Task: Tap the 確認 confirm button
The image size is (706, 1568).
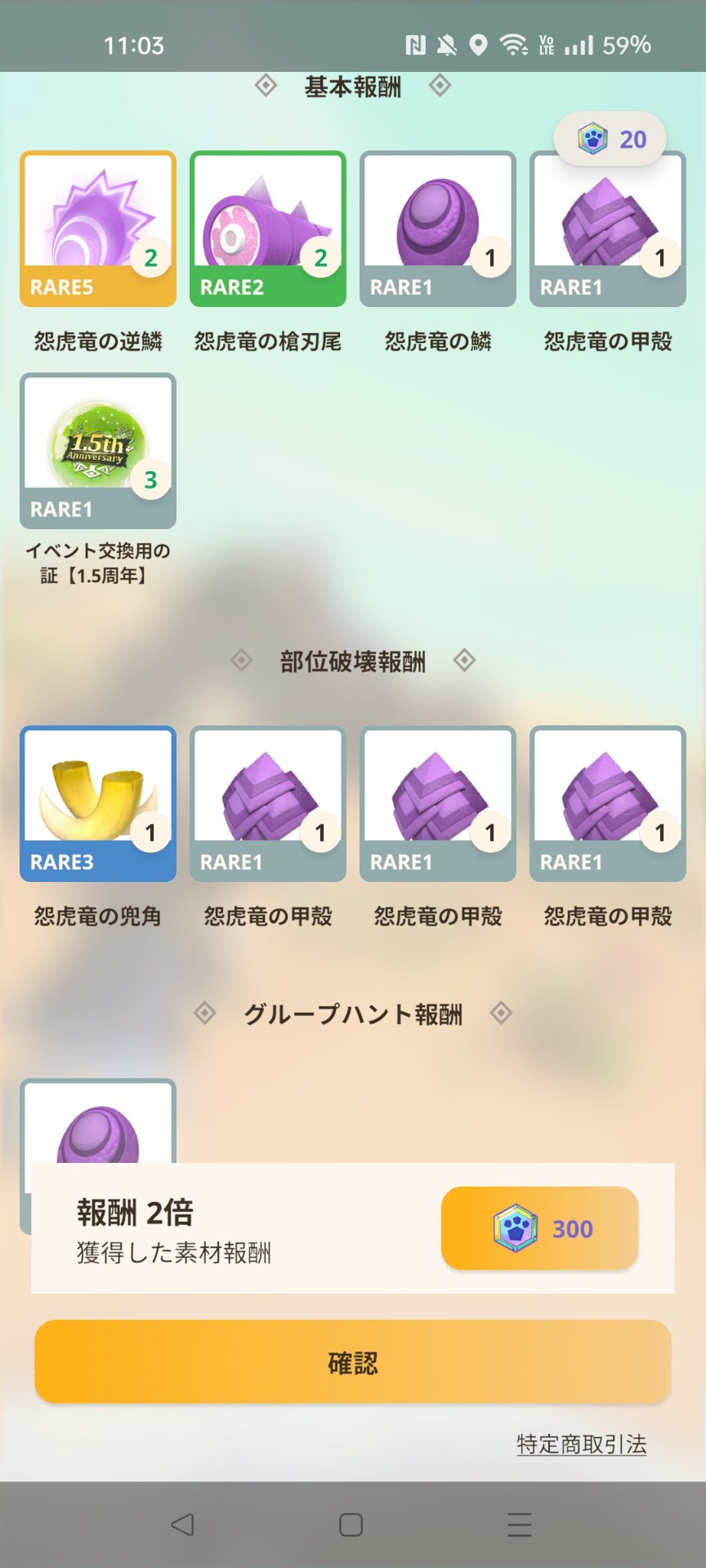Action: [353, 1362]
